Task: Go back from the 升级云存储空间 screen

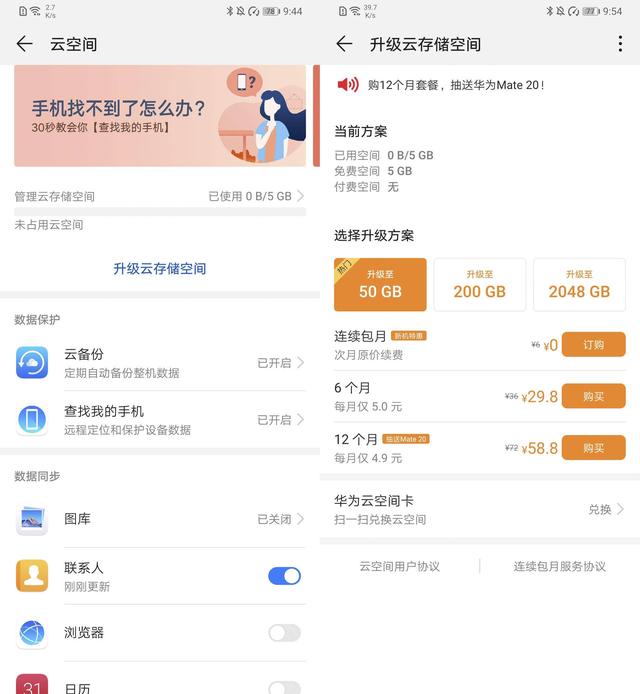Action: (344, 44)
